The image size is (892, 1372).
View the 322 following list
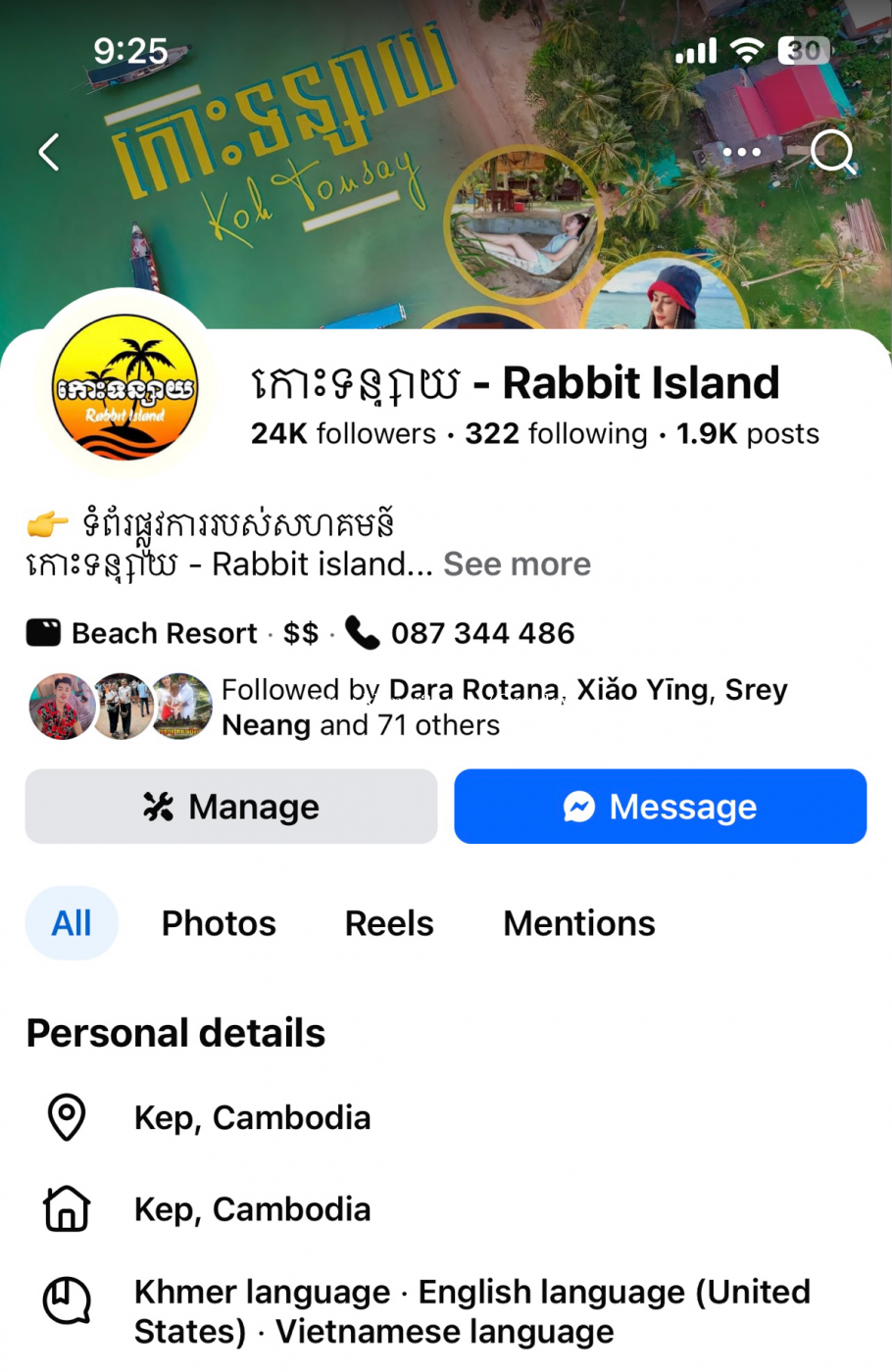(556, 434)
